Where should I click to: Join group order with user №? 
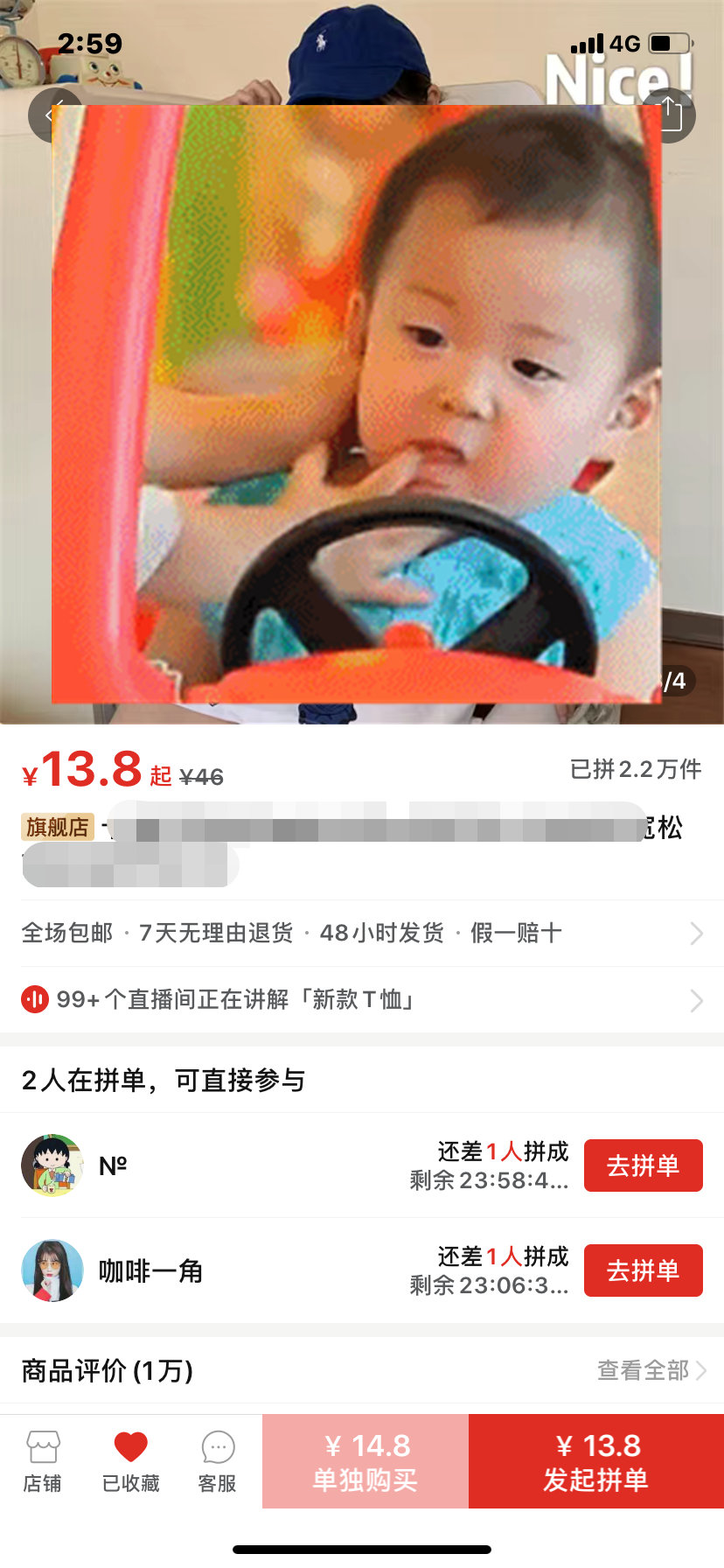[x=643, y=1165]
